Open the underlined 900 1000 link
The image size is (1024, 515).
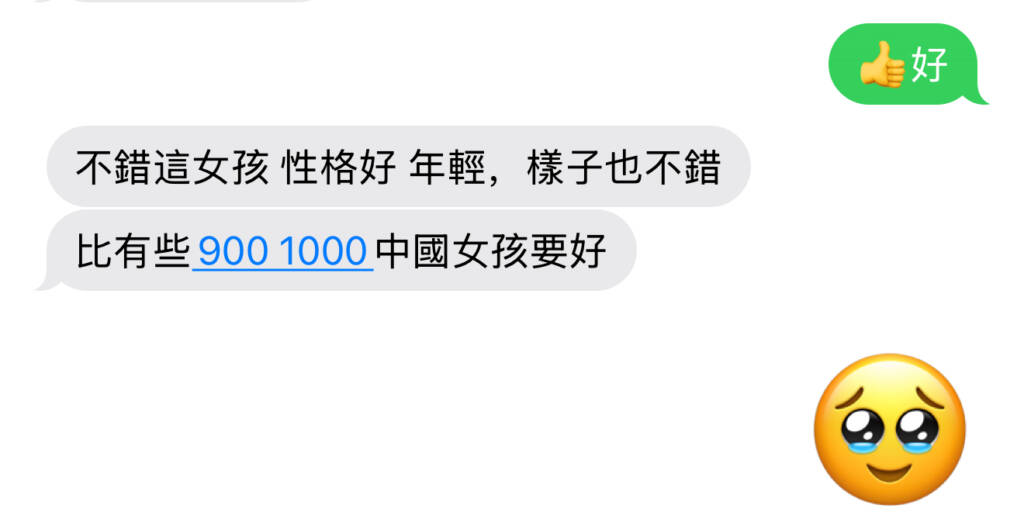[282, 252]
